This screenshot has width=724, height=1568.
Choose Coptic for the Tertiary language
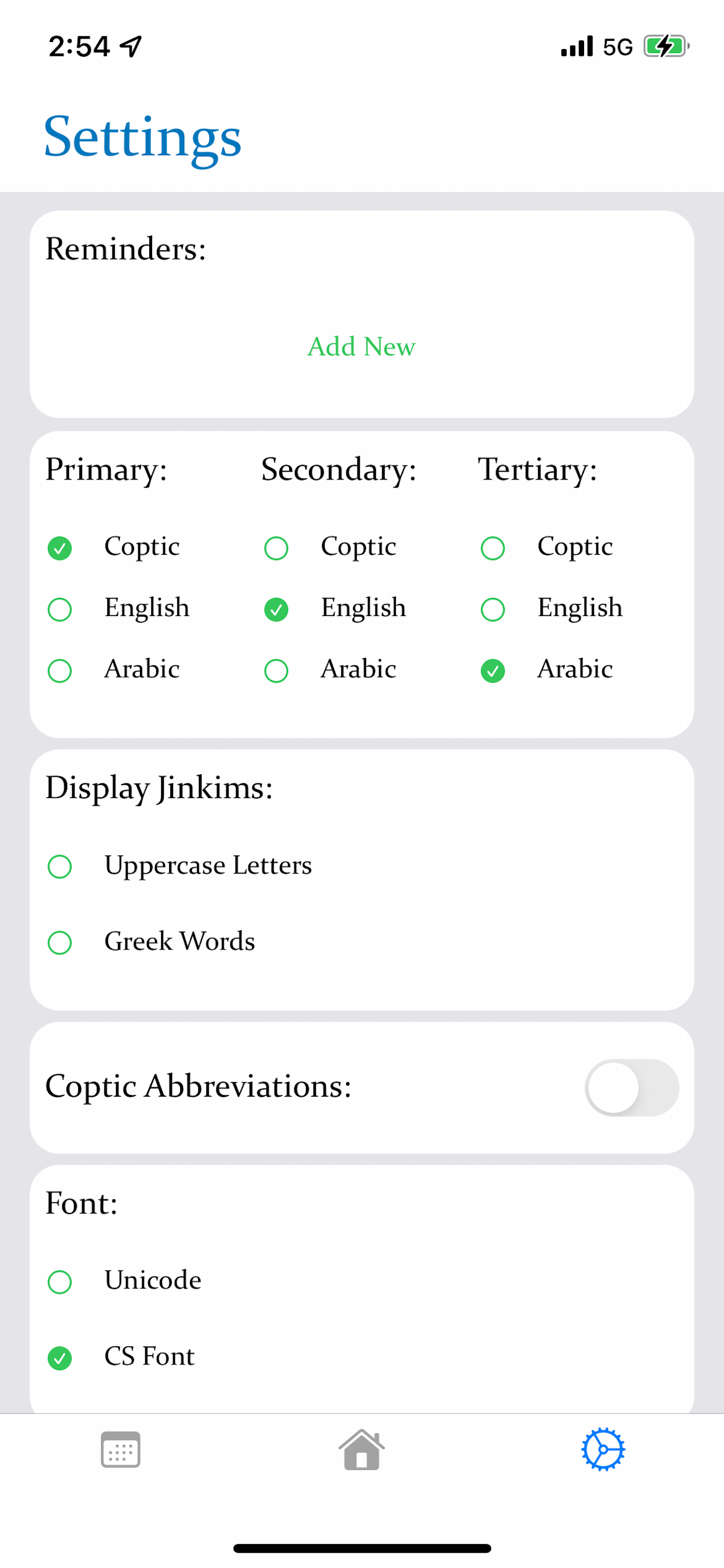click(493, 548)
